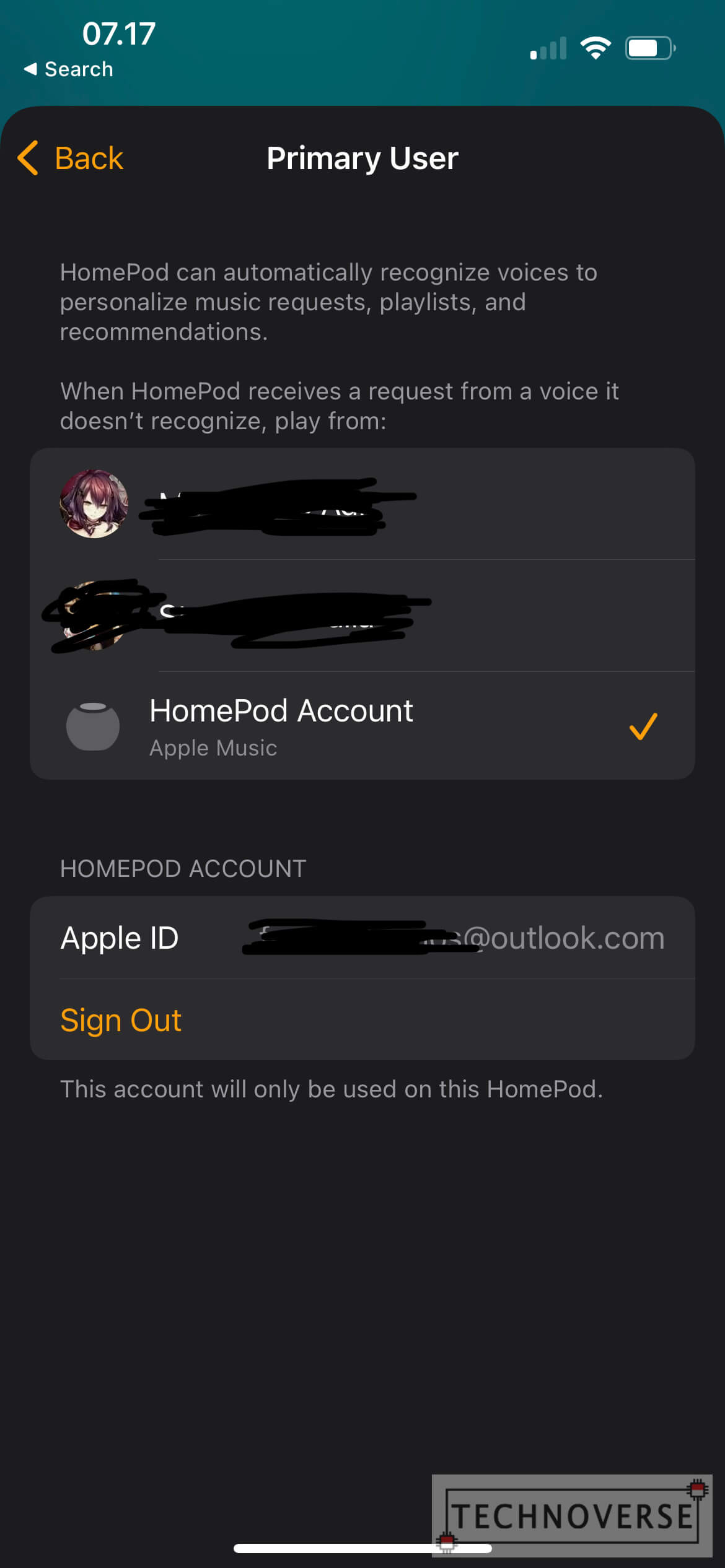The image size is (725, 1568).
Task: Return to Search via status bar link
Action: (68, 69)
